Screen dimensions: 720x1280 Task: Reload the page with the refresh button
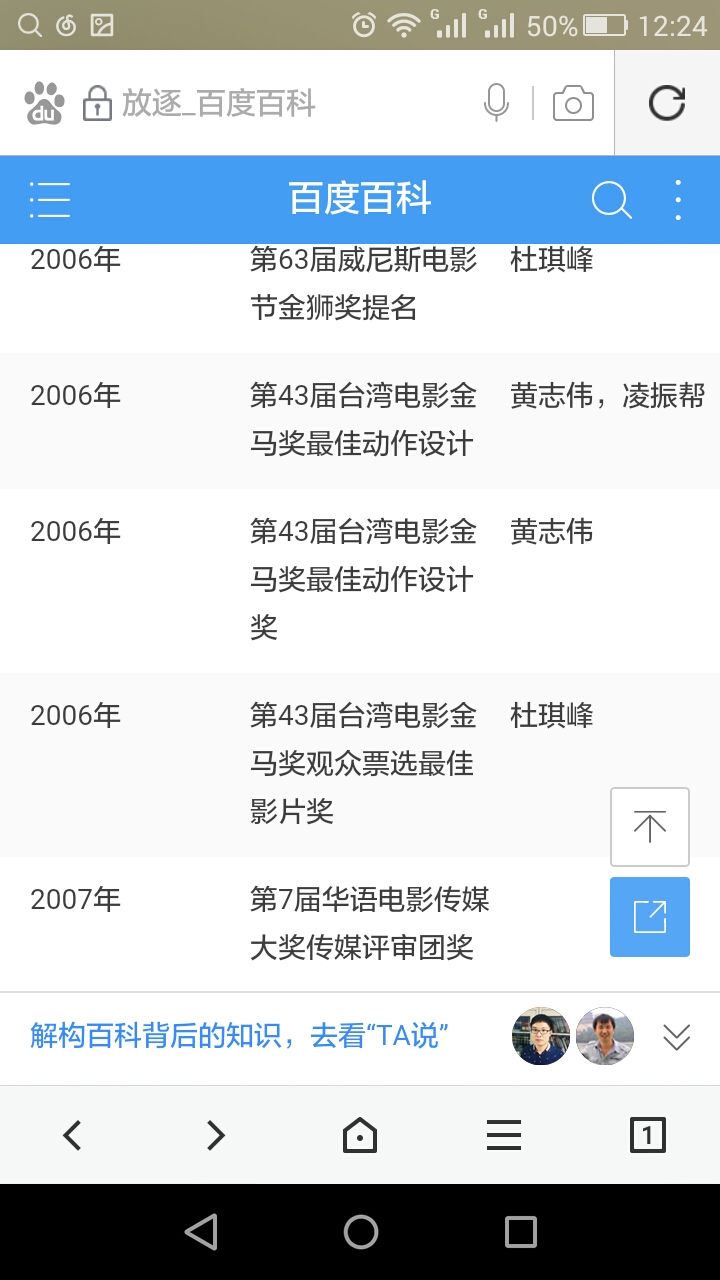pos(667,103)
